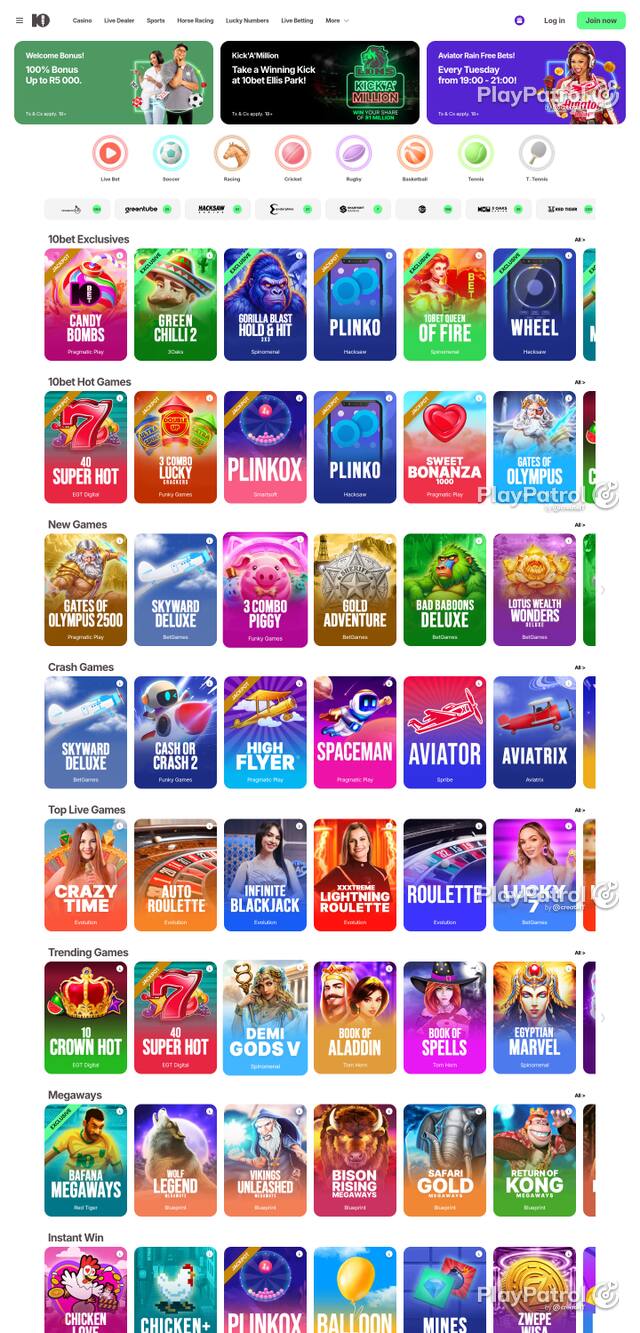Tap the Log in button
640x1333 pixels.
click(554, 20)
